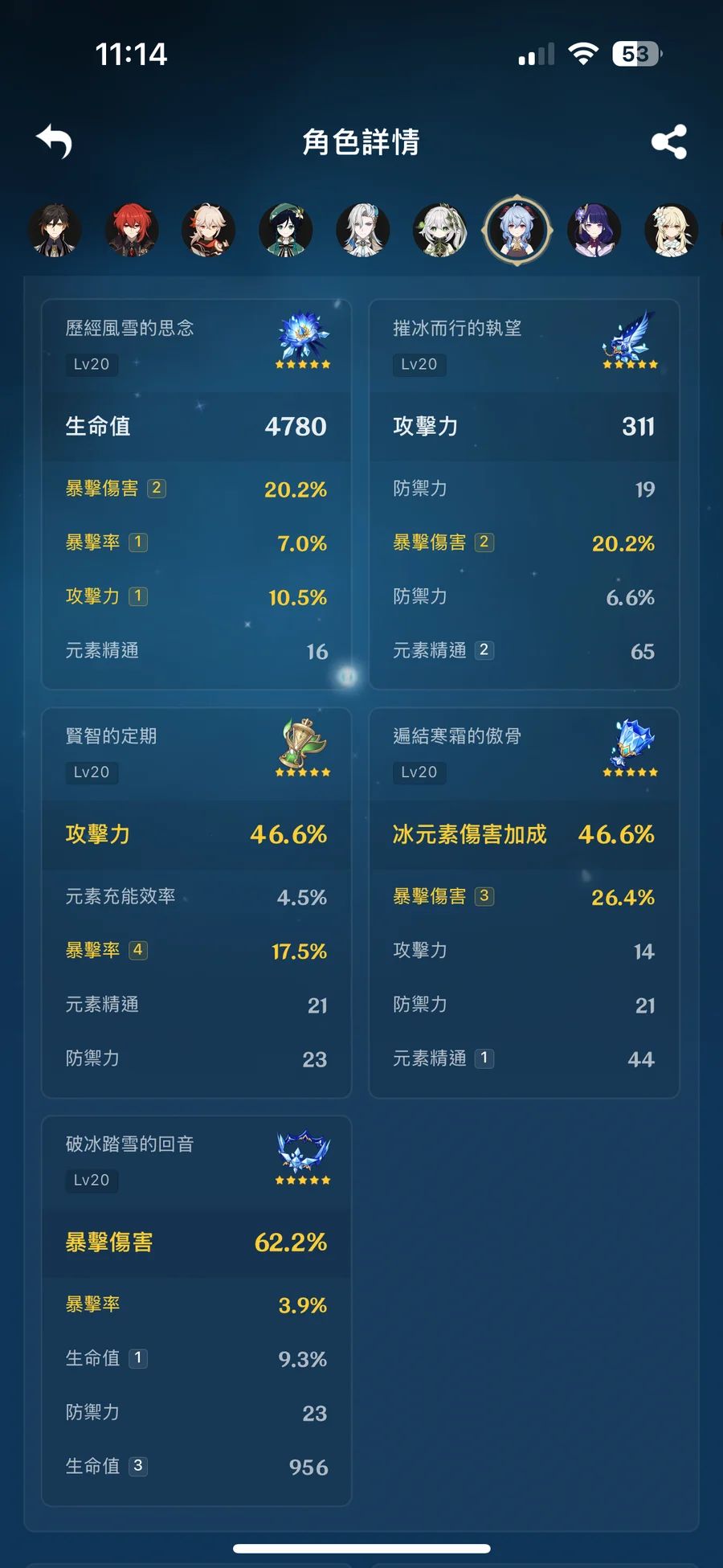Image resolution: width=723 pixels, height=1568 pixels.
Task: Select the blonde Lumine avatar
Action: click(672, 231)
